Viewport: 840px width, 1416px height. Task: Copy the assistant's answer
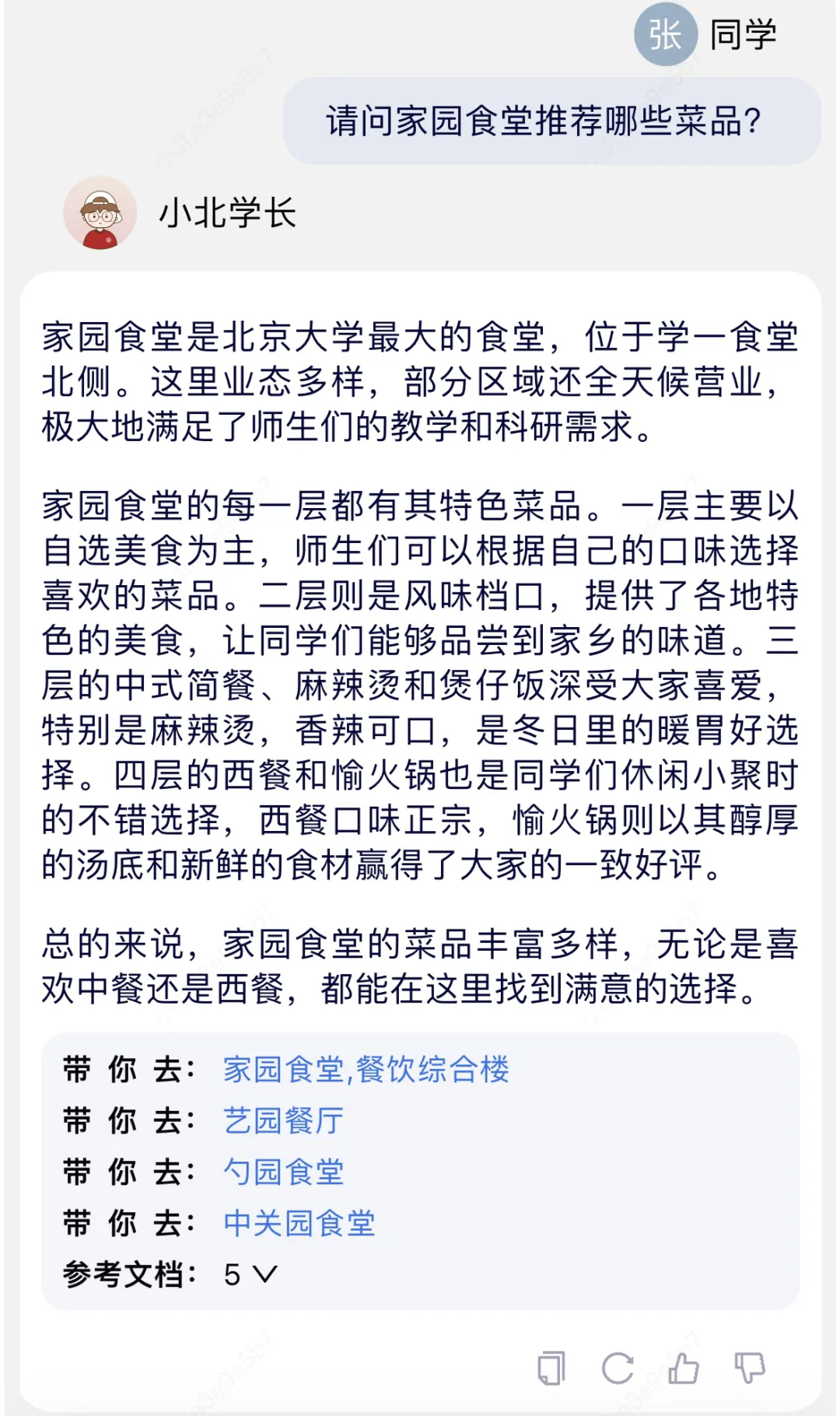tap(551, 1369)
